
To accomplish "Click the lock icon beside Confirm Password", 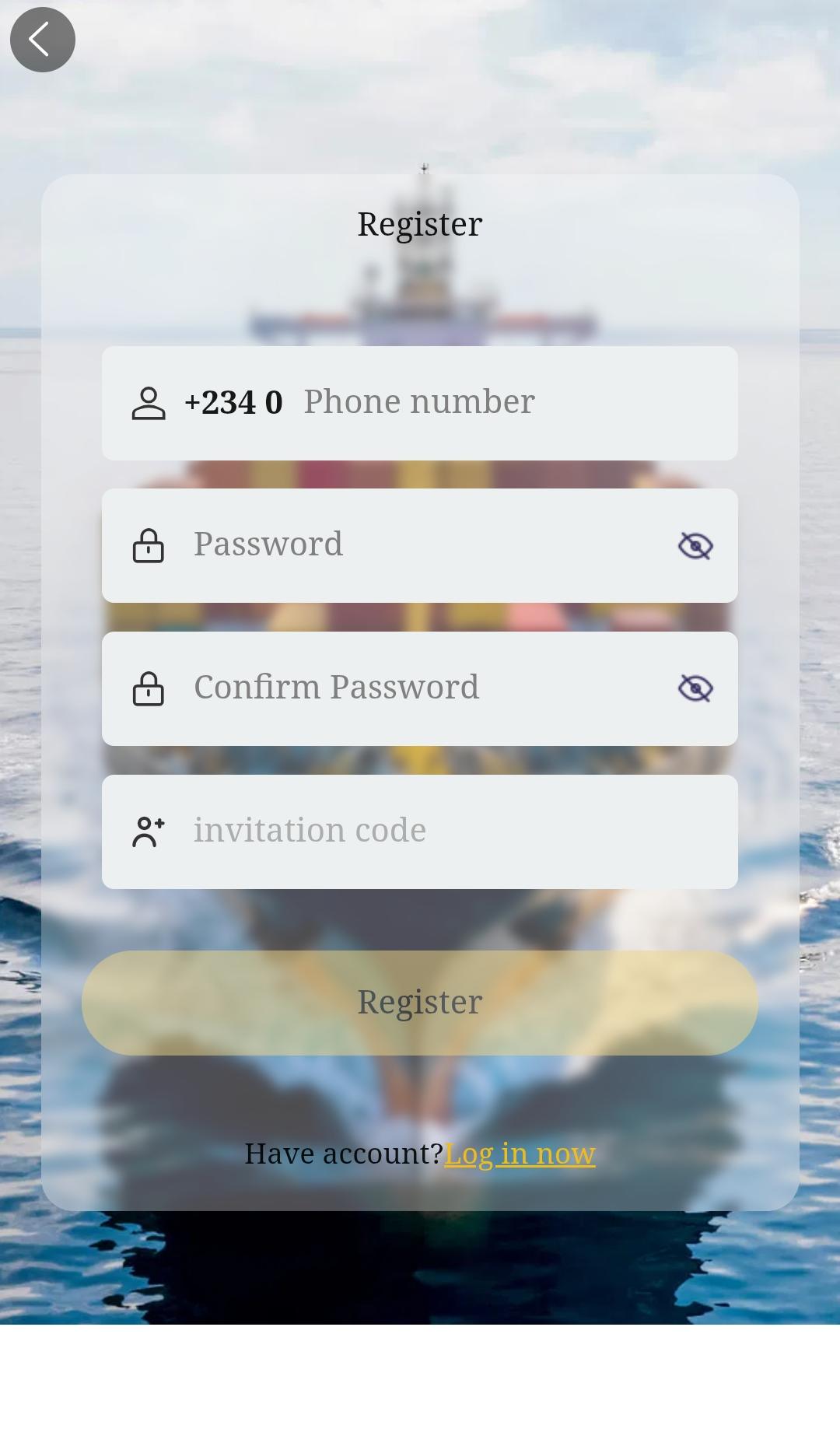I will (x=149, y=688).
